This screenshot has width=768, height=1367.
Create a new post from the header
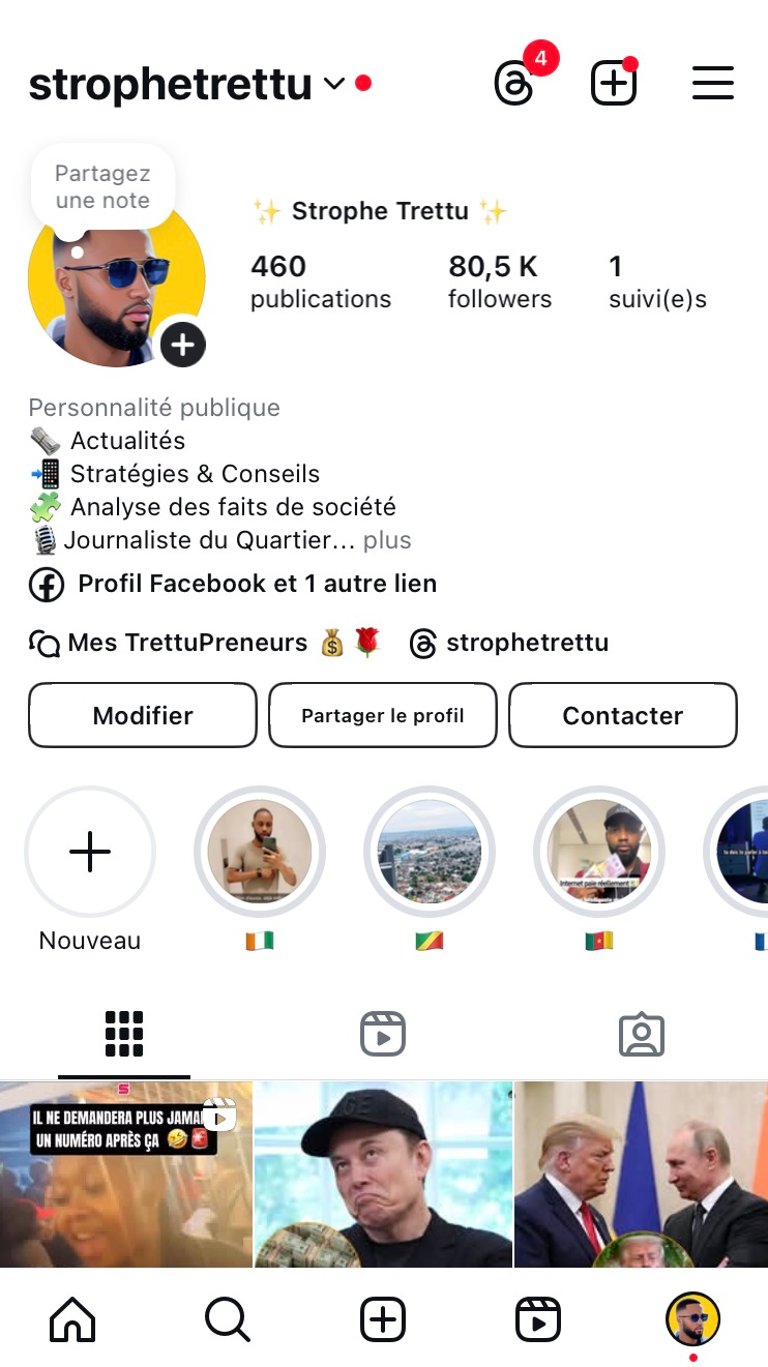click(613, 83)
